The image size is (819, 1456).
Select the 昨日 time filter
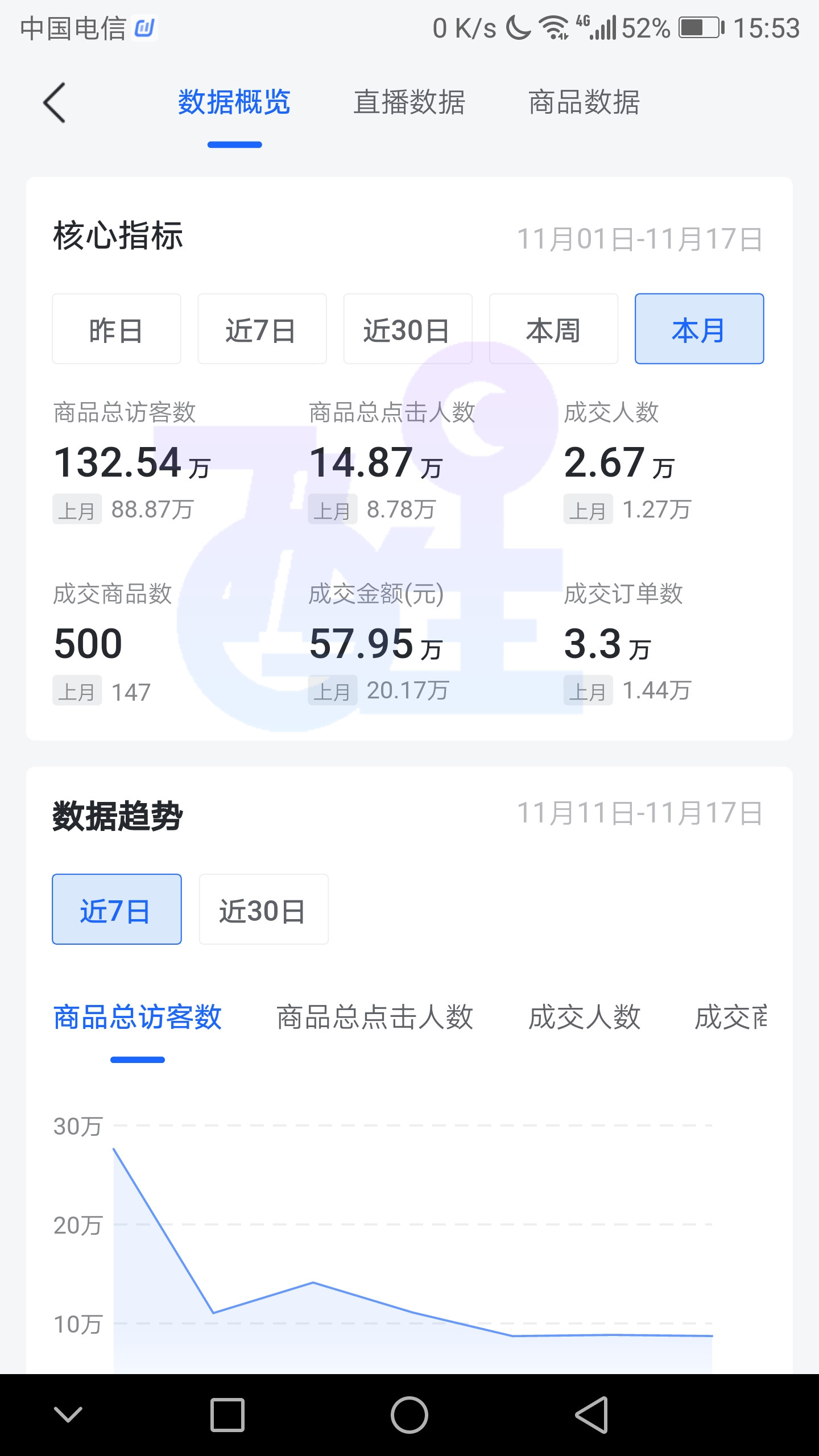(116, 329)
